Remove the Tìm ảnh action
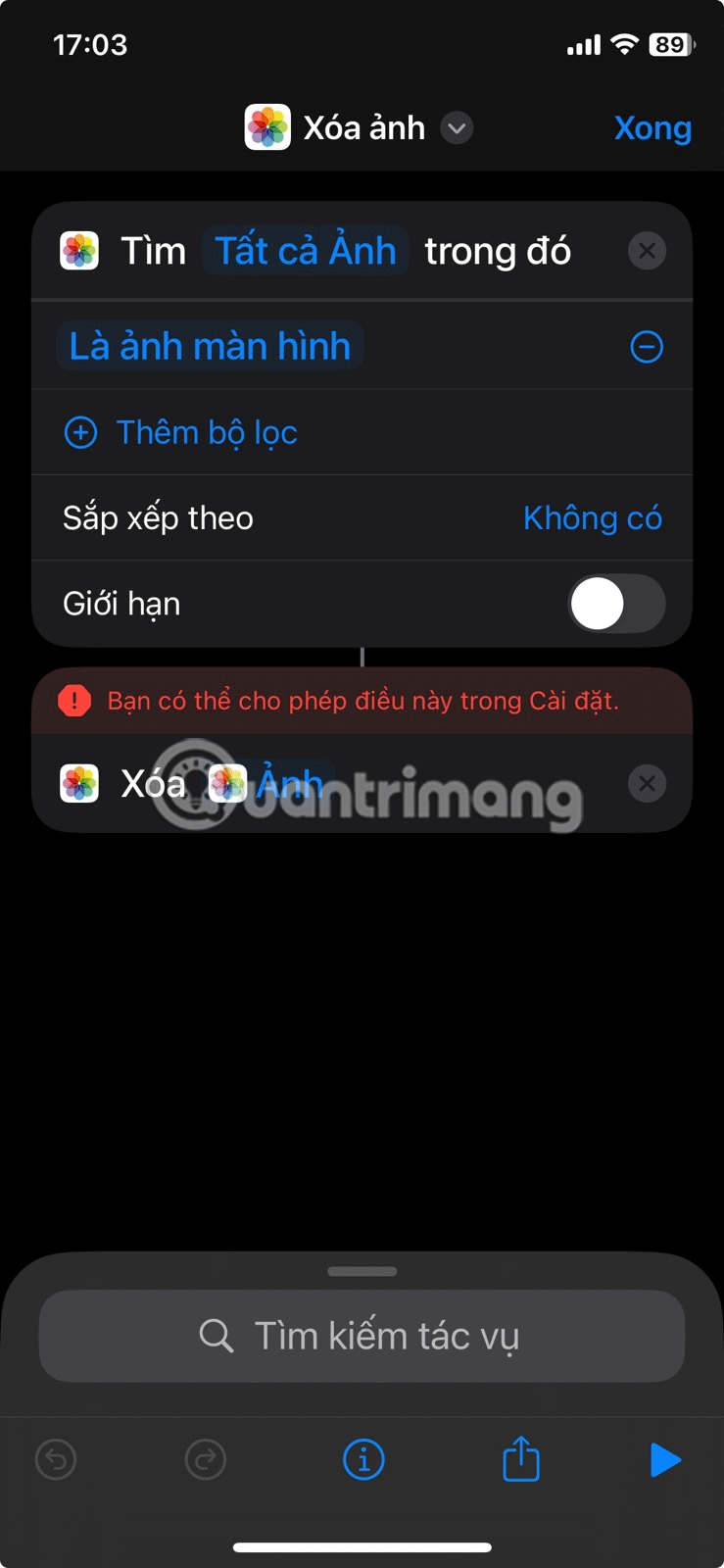This screenshot has height=1568, width=724. point(647,251)
